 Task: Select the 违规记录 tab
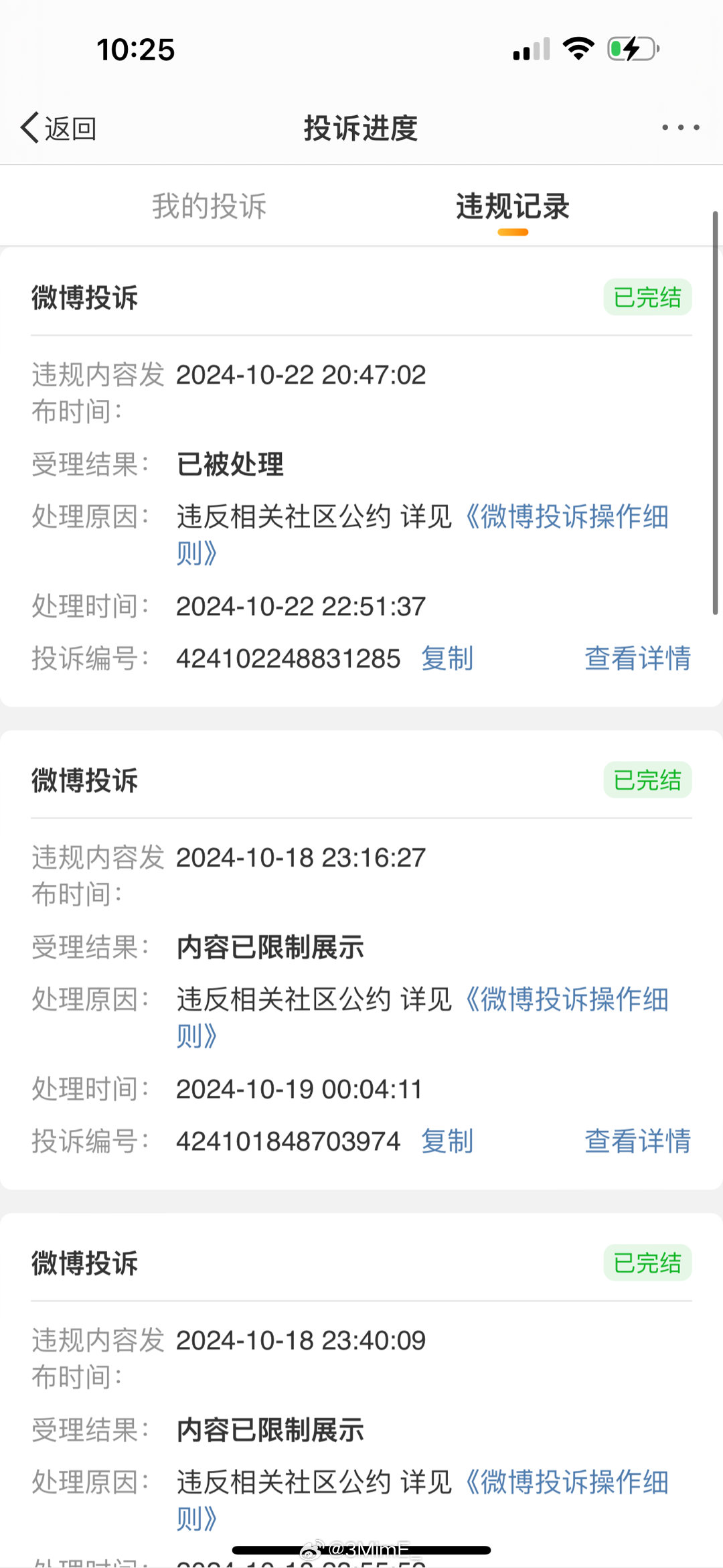(x=513, y=206)
